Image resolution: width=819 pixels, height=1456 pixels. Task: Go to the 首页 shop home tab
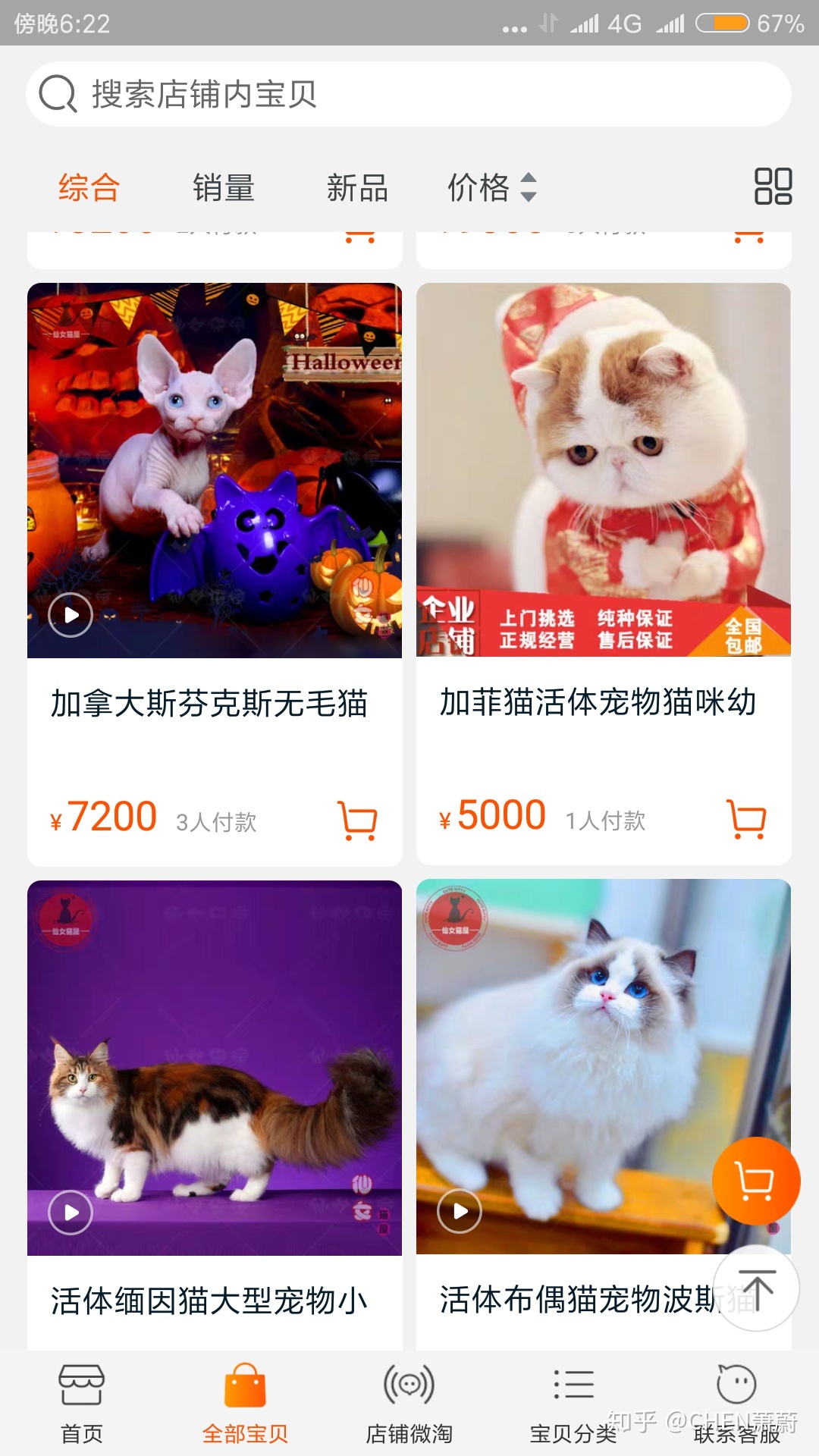82,1404
